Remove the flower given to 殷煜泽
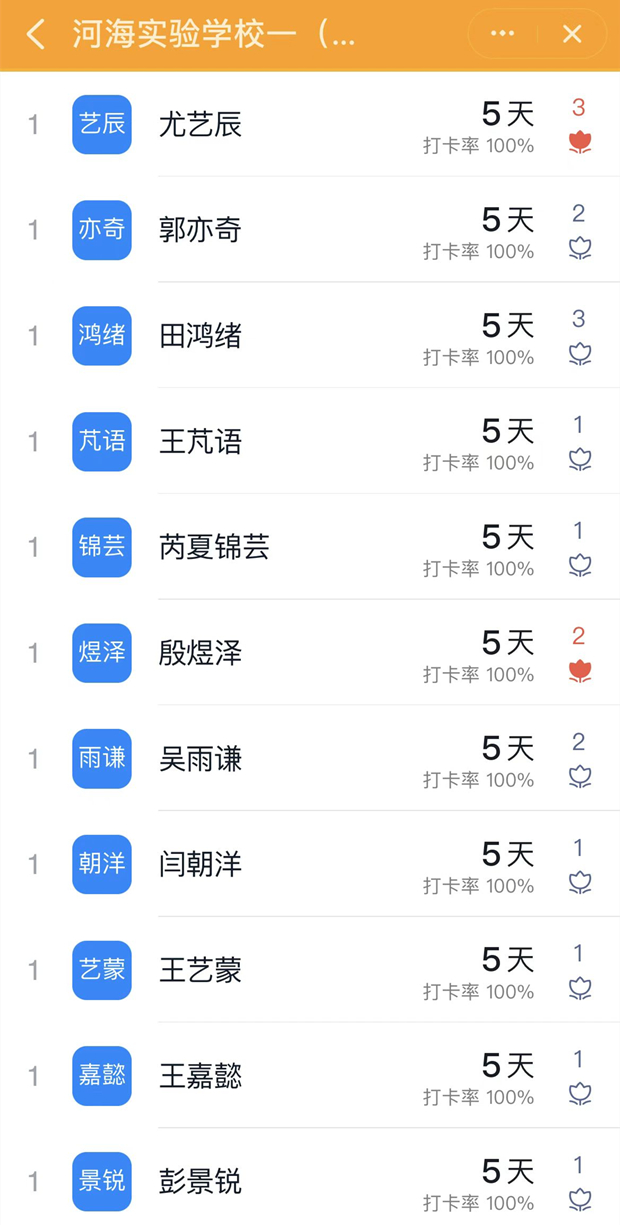 pos(580,671)
